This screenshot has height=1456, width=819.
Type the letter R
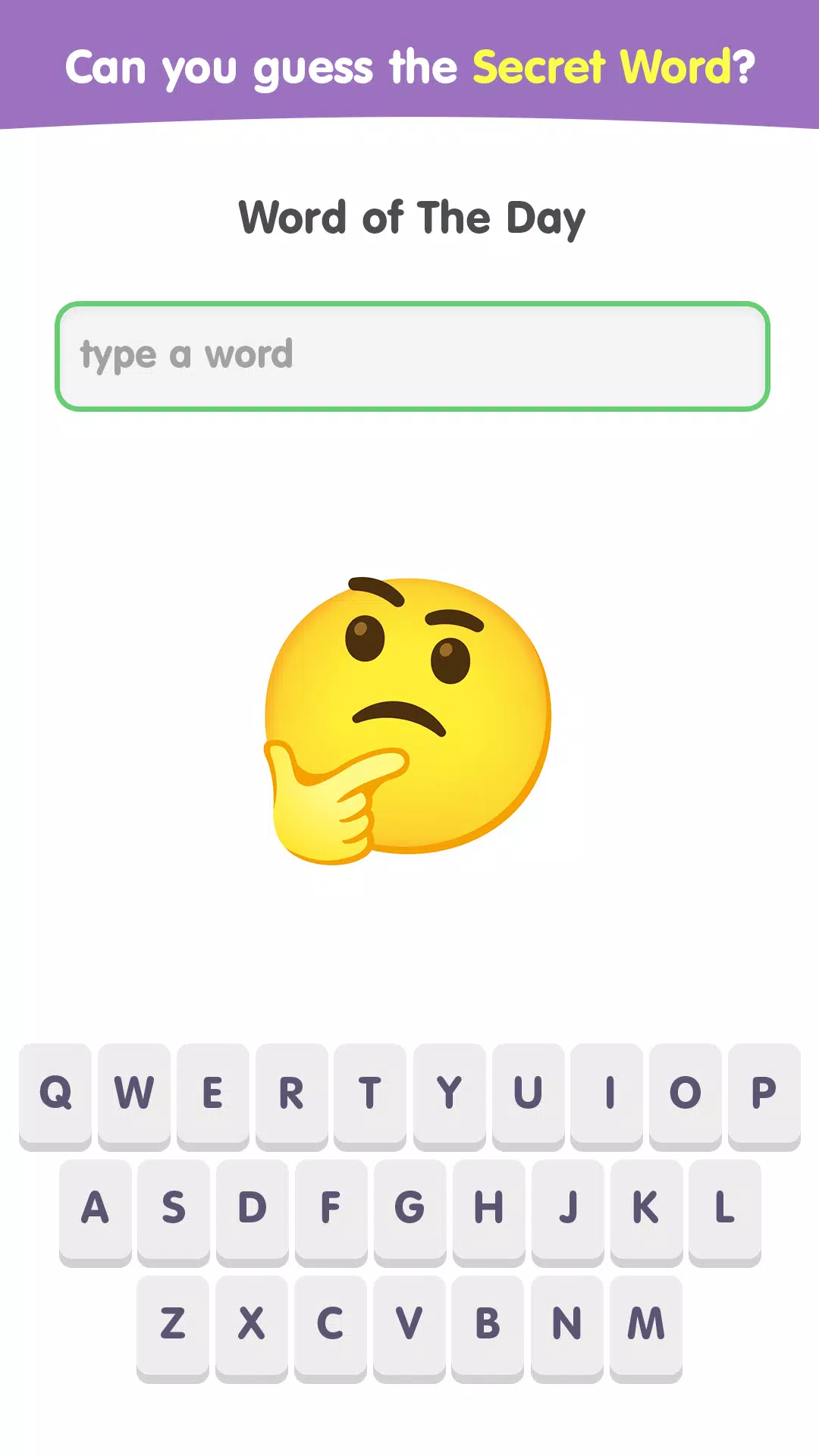click(292, 1093)
